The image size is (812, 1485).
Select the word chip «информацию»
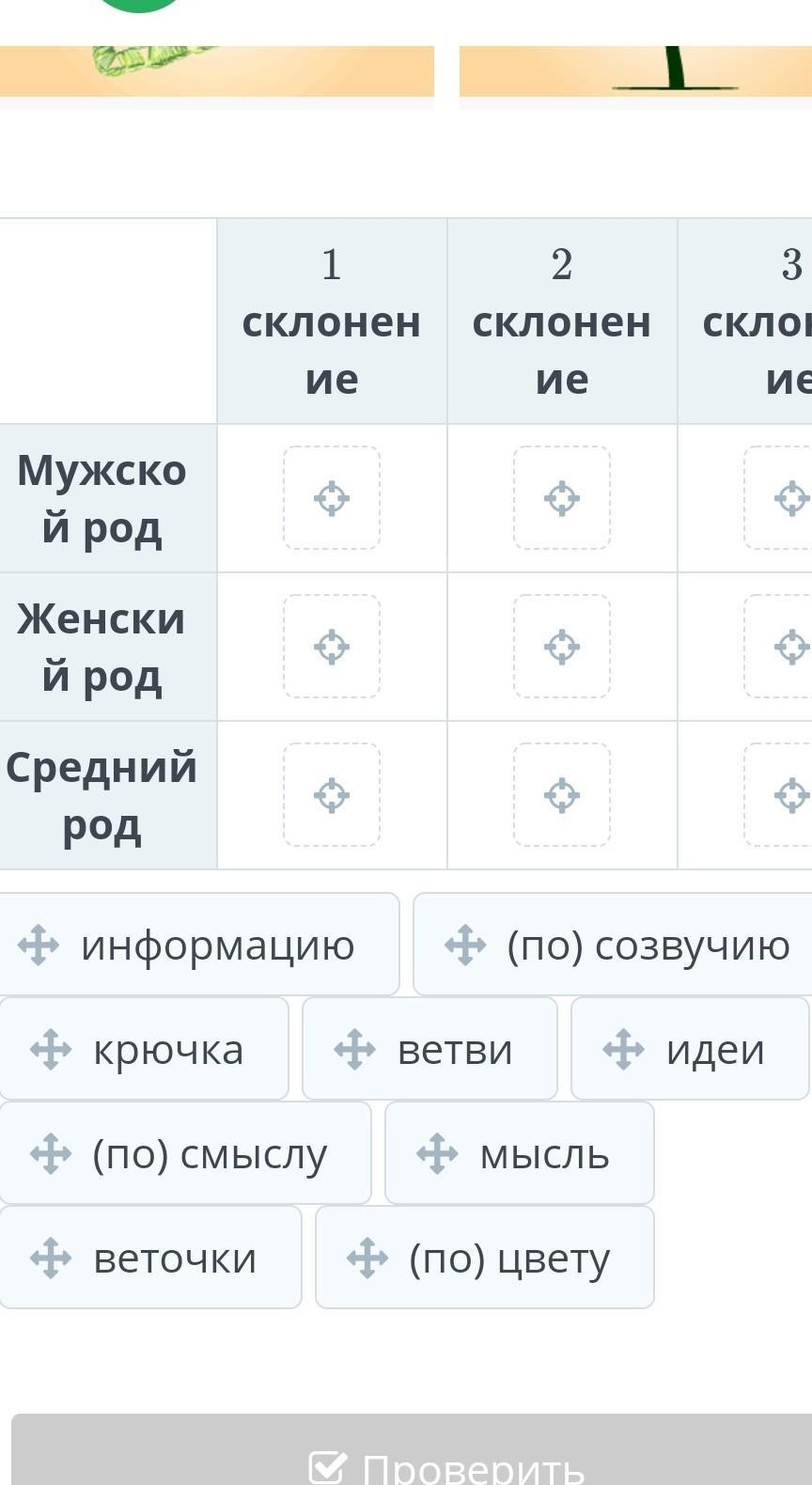[x=199, y=945]
